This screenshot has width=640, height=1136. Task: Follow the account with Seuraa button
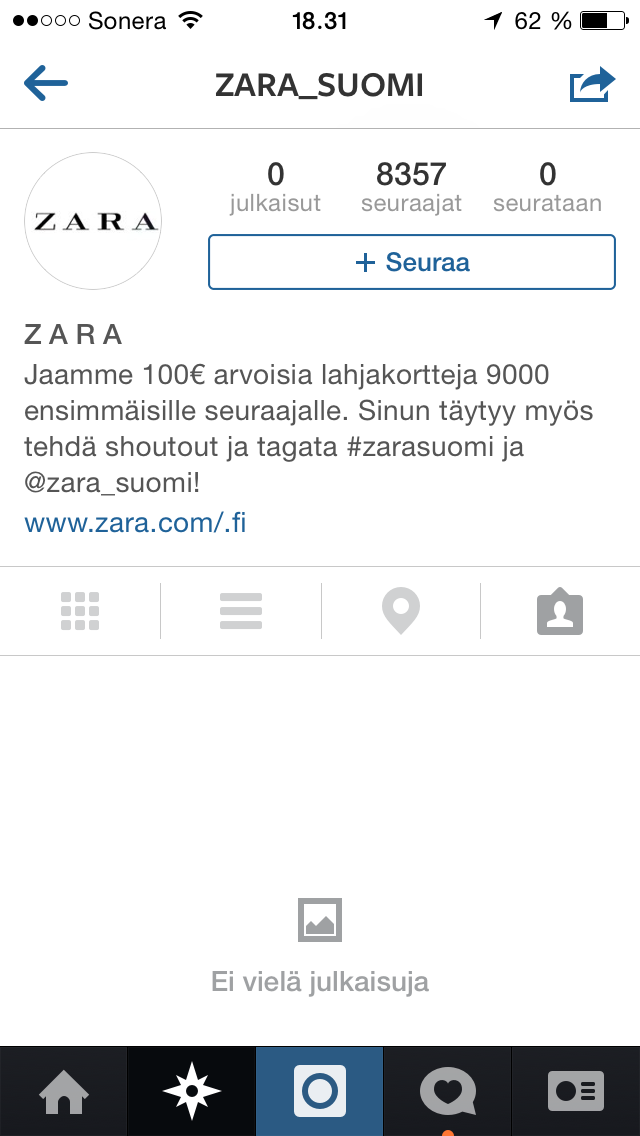(x=412, y=262)
